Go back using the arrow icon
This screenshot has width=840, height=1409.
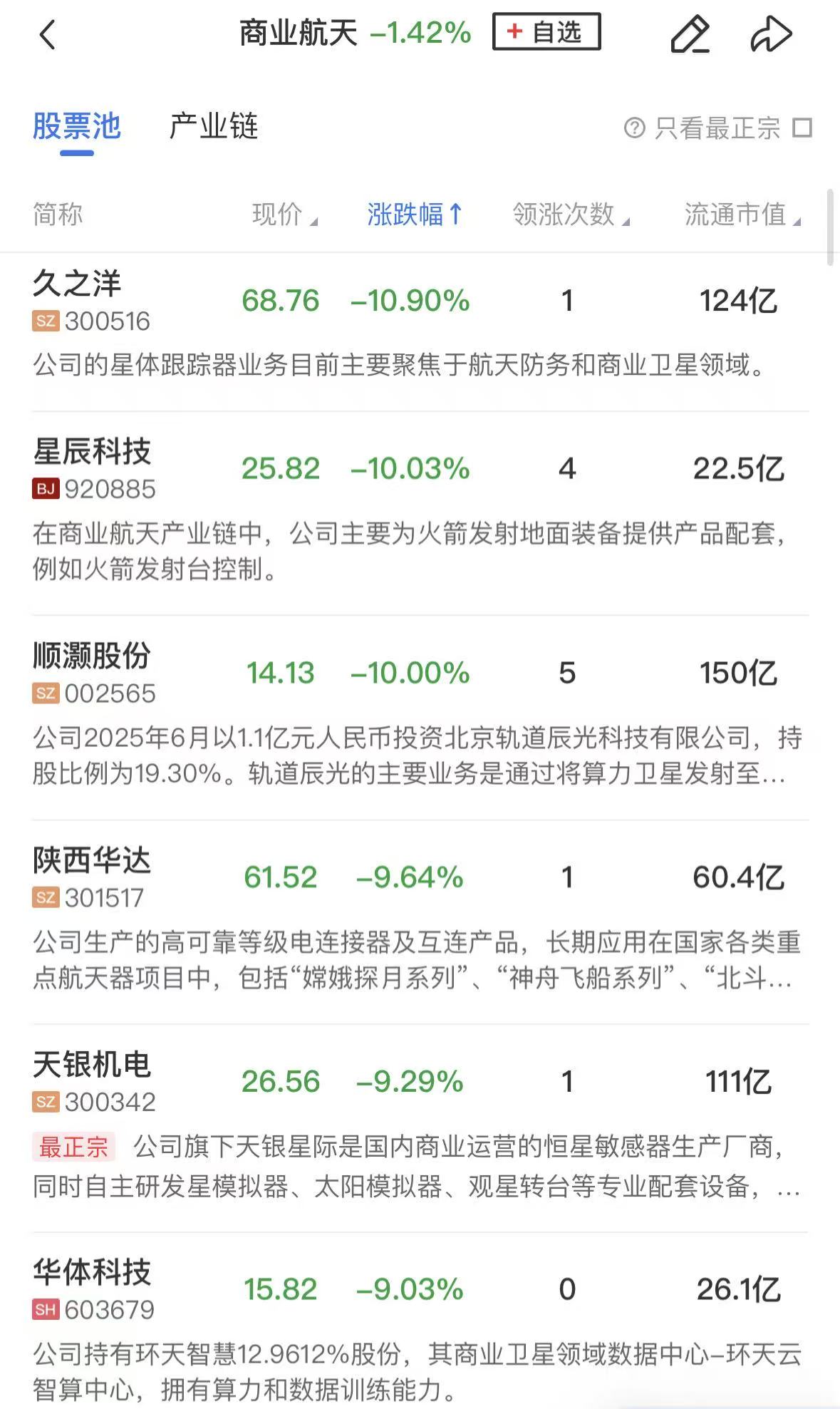click(x=48, y=34)
